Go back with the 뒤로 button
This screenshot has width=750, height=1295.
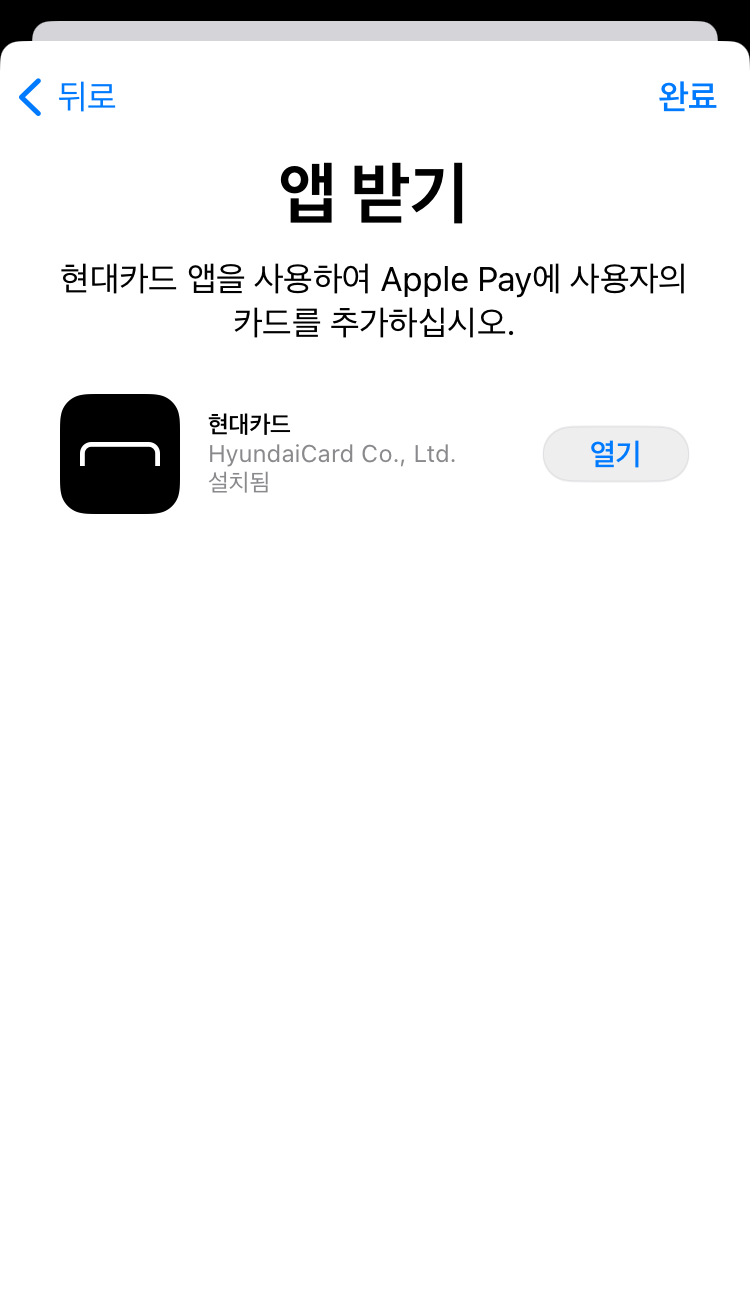tap(67, 97)
